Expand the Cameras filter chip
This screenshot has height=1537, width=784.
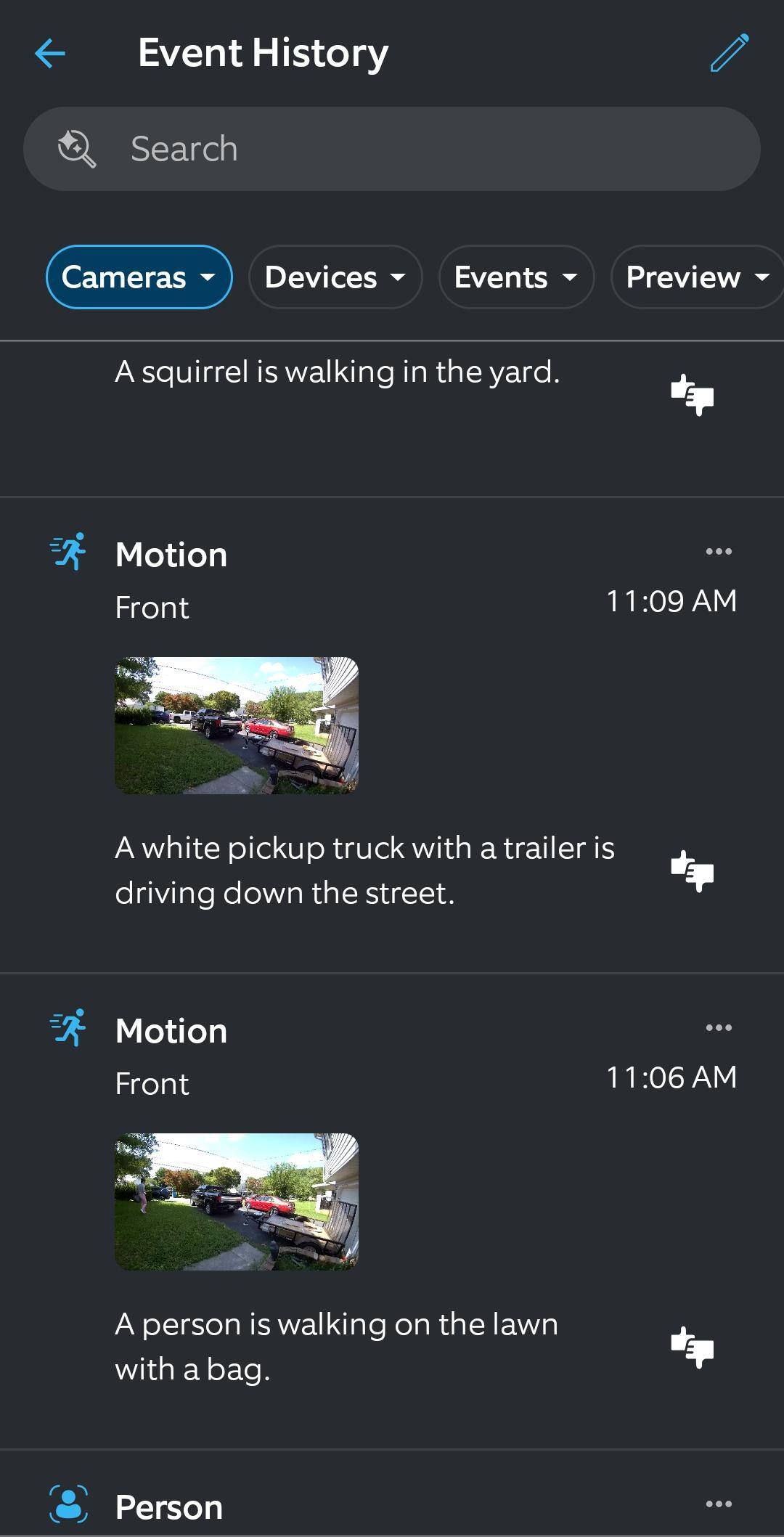pyautogui.click(x=139, y=277)
